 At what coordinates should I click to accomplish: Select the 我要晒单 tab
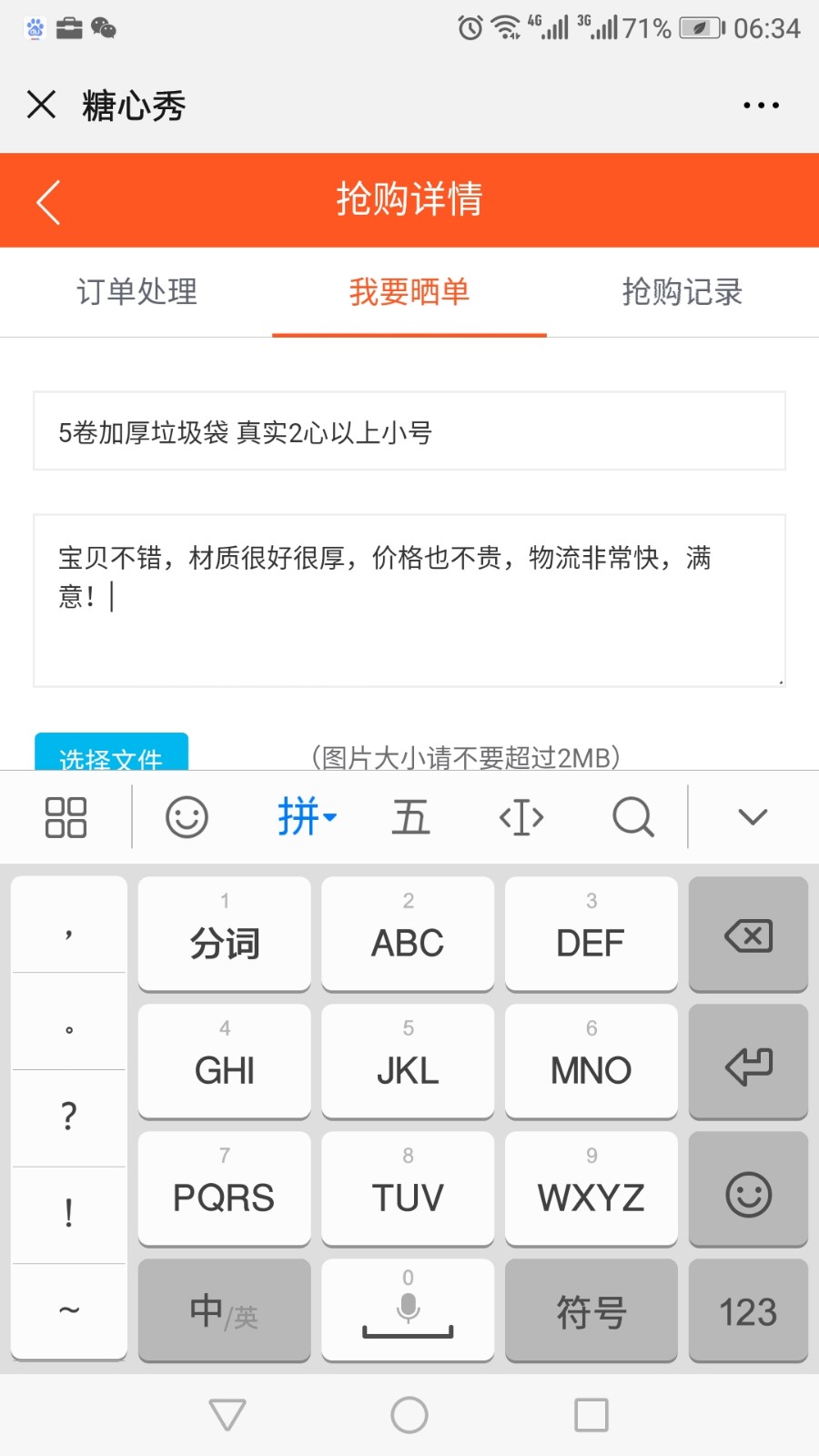(409, 292)
